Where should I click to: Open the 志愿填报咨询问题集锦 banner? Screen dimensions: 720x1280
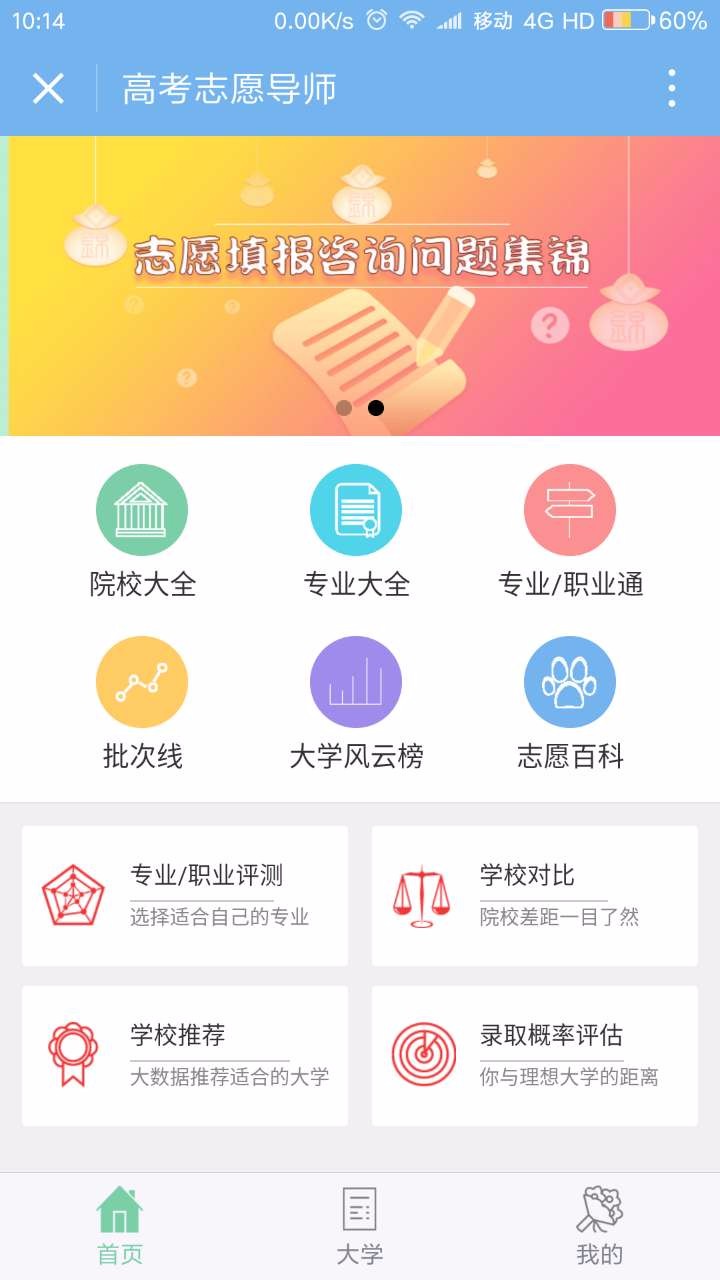[x=362, y=285]
